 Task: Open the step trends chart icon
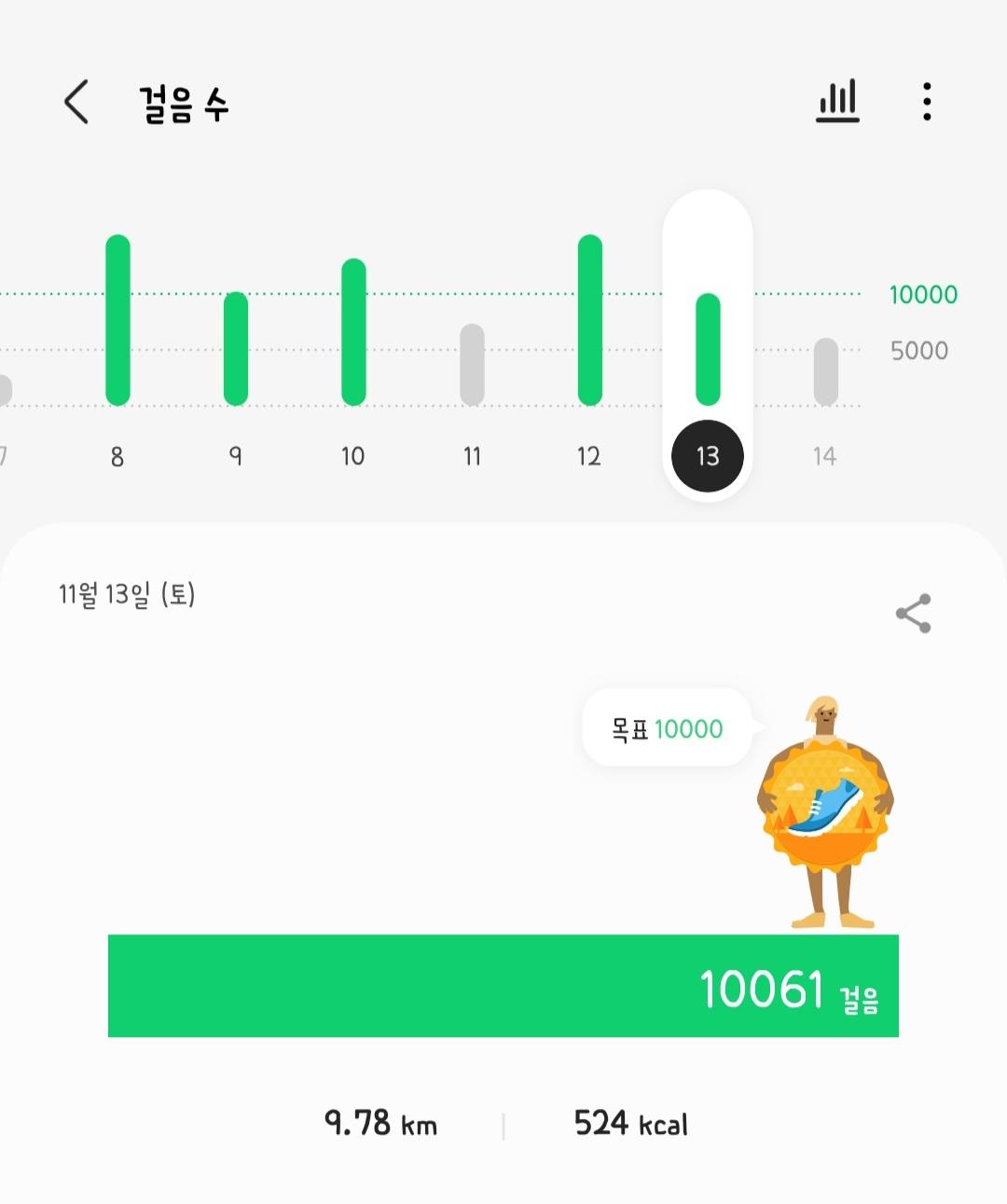tap(837, 102)
